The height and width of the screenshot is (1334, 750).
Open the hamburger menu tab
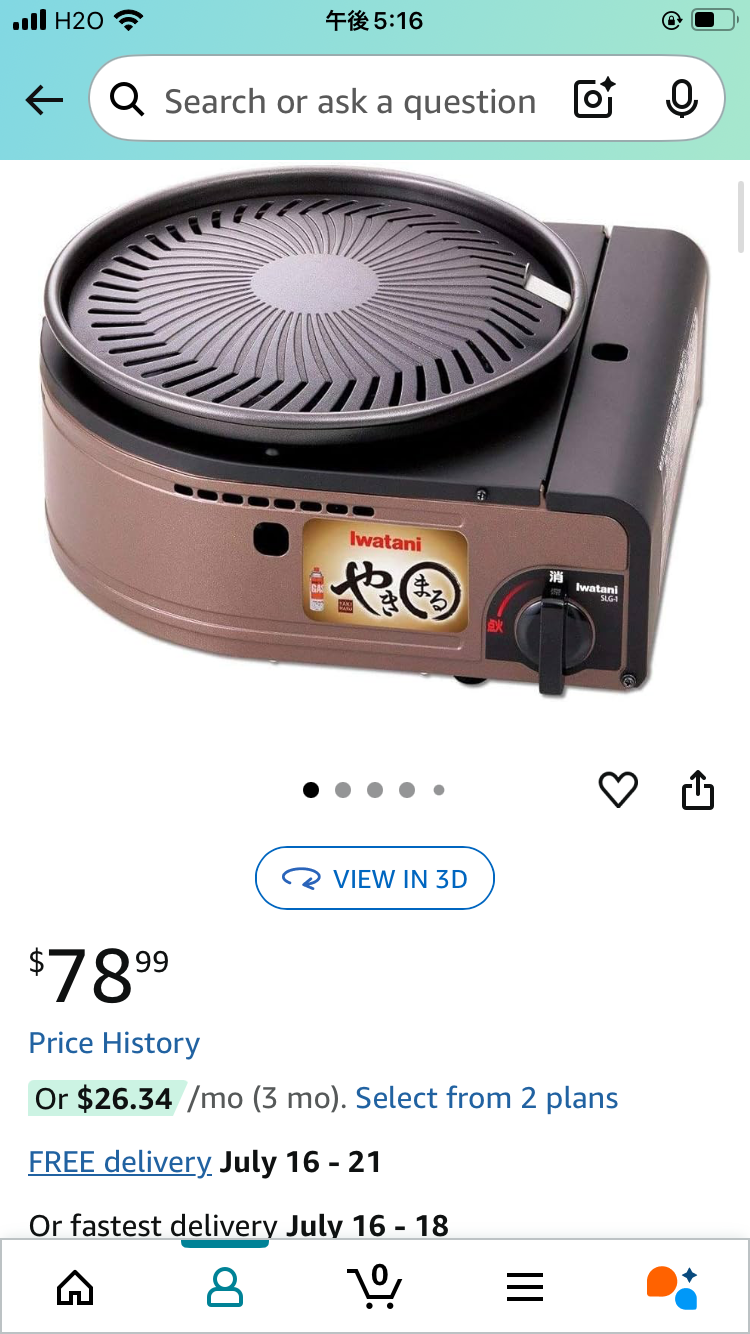pos(525,1287)
